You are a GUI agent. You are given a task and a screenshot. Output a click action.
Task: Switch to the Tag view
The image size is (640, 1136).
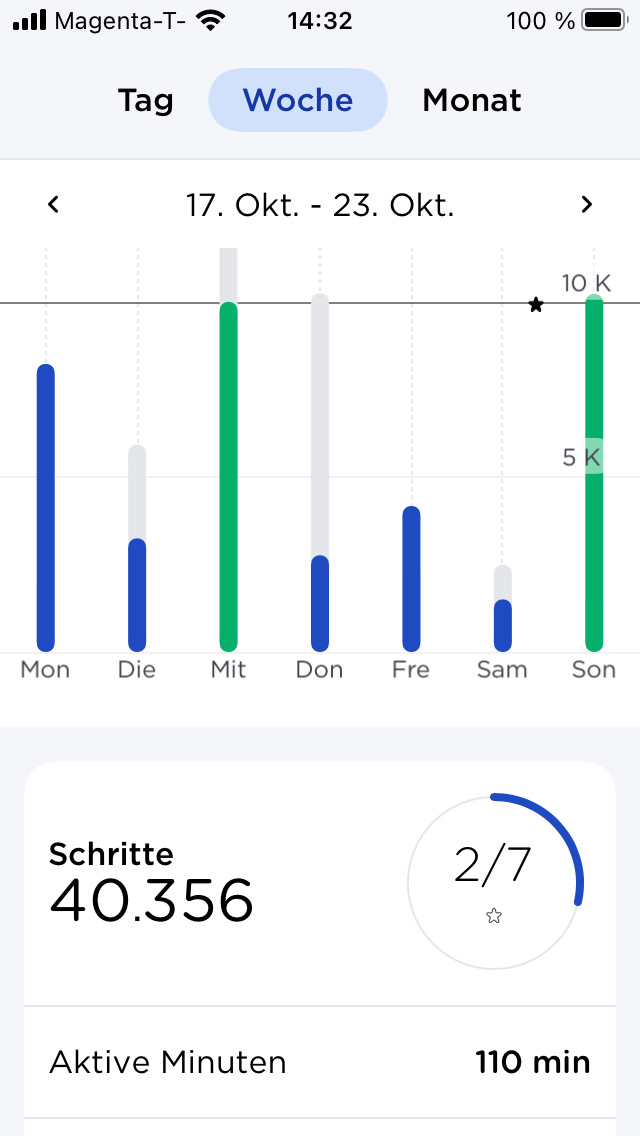click(x=146, y=100)
